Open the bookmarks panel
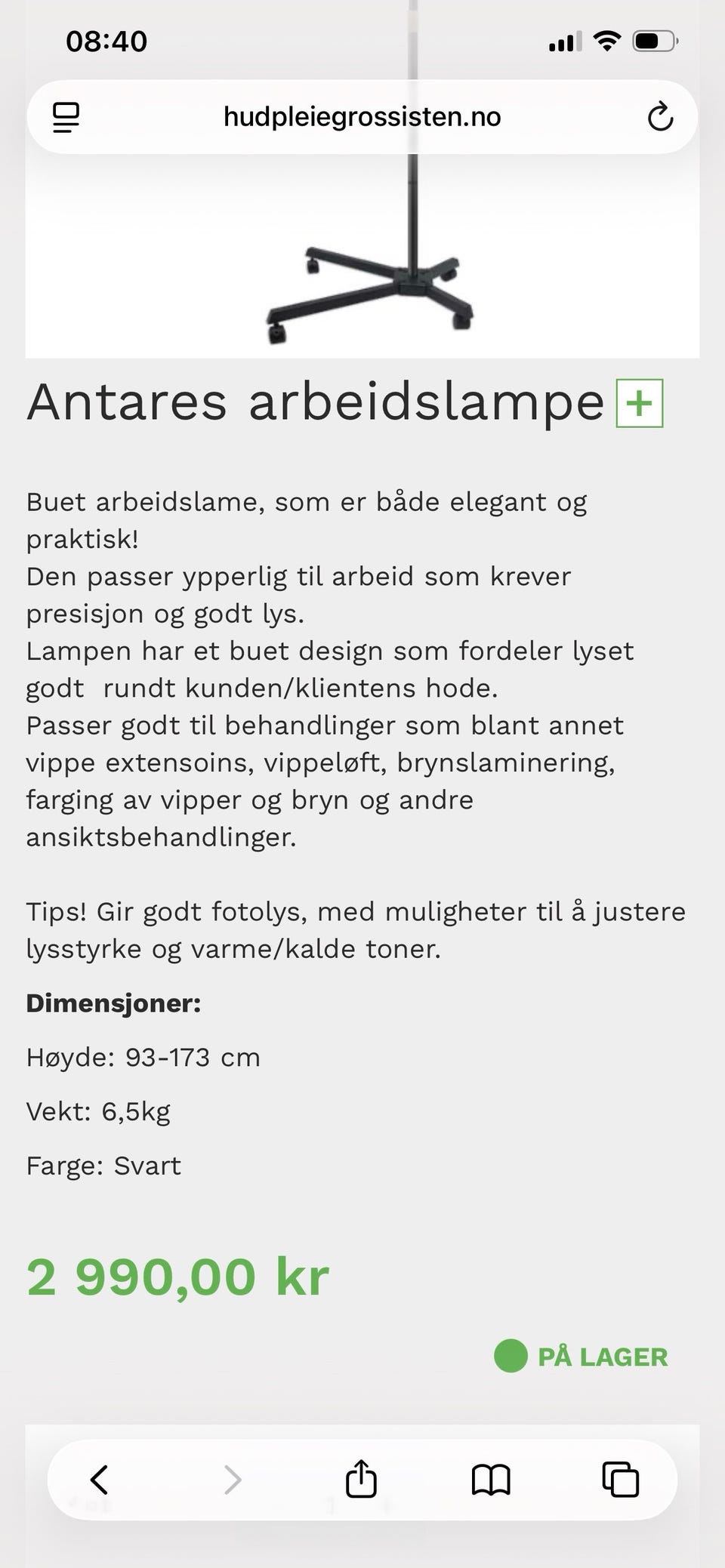This screenshot has height=1568, width=725. click(492, 1480)
